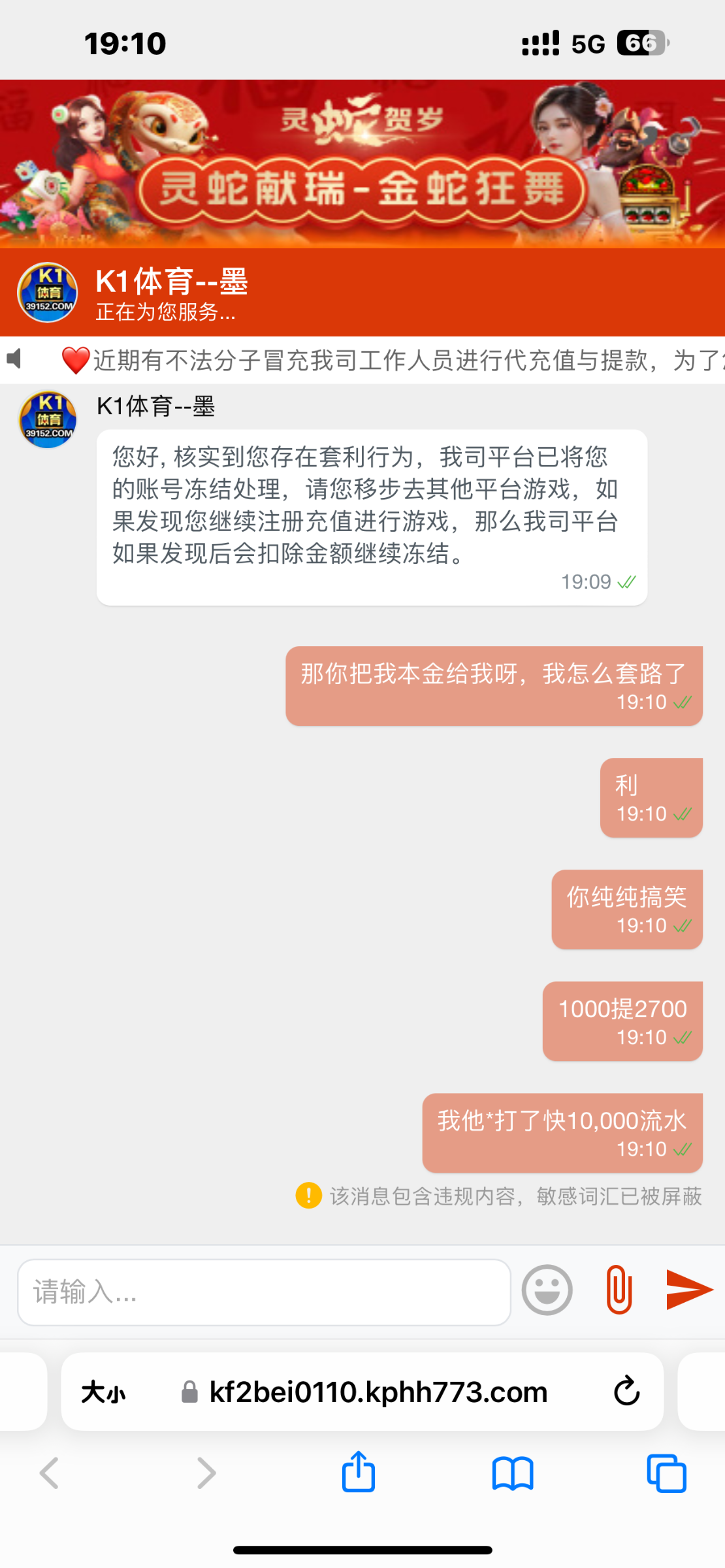
Task: Tap the 灵蛇献瑞 promotional banner
Action: tap(362, 163)
